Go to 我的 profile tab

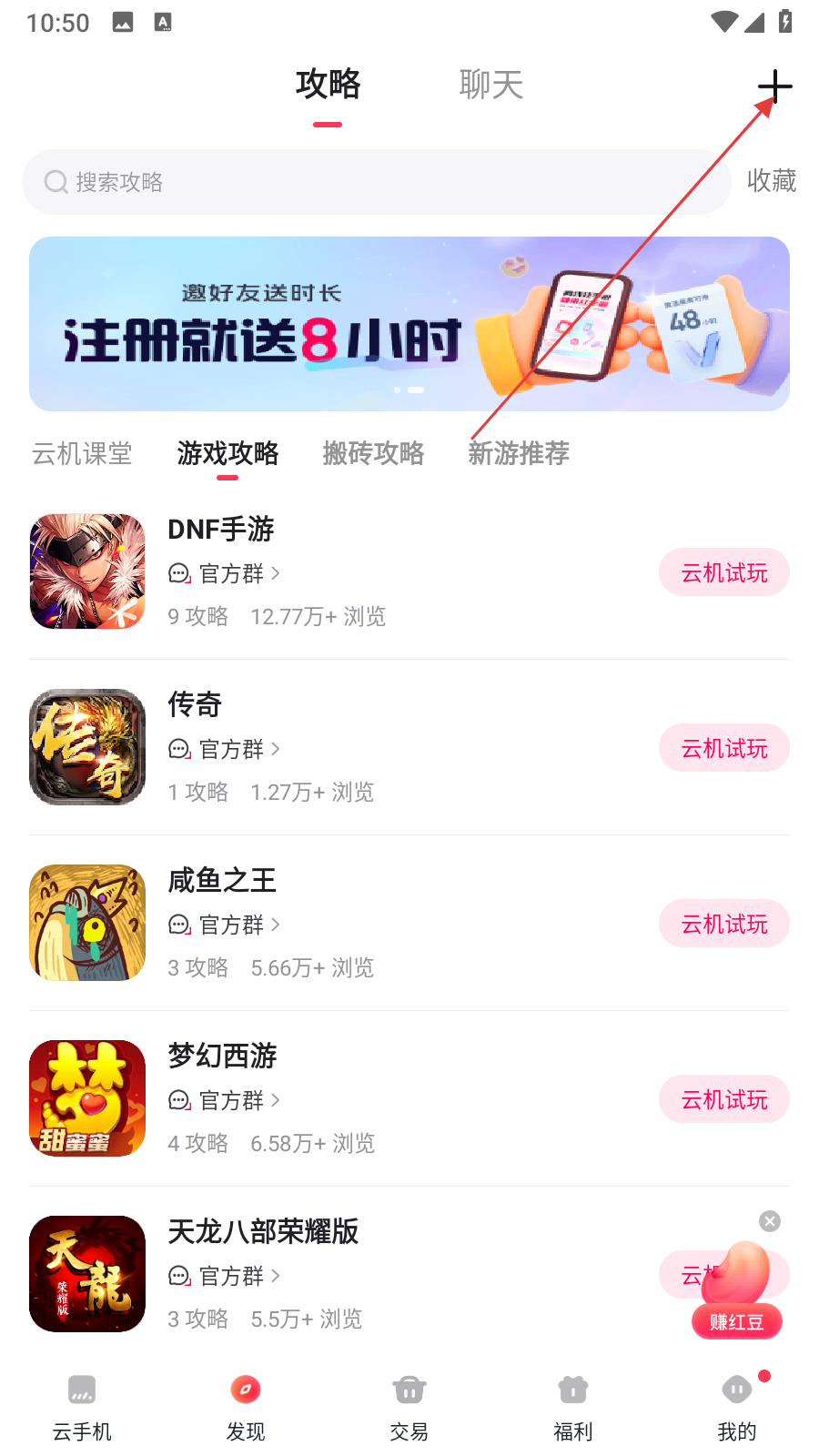point(736,1407)
